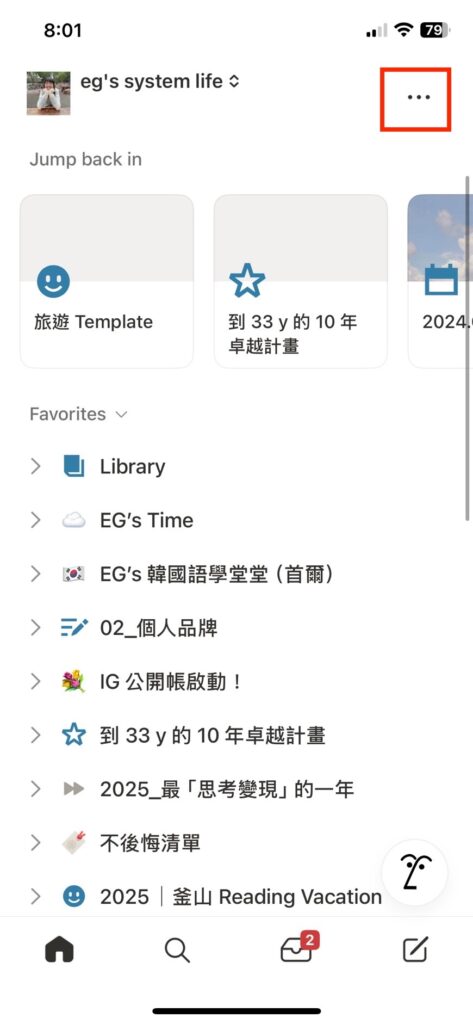Switch to the Search tab
This screenshot has height=1024, width=473.
coord(177,950)
